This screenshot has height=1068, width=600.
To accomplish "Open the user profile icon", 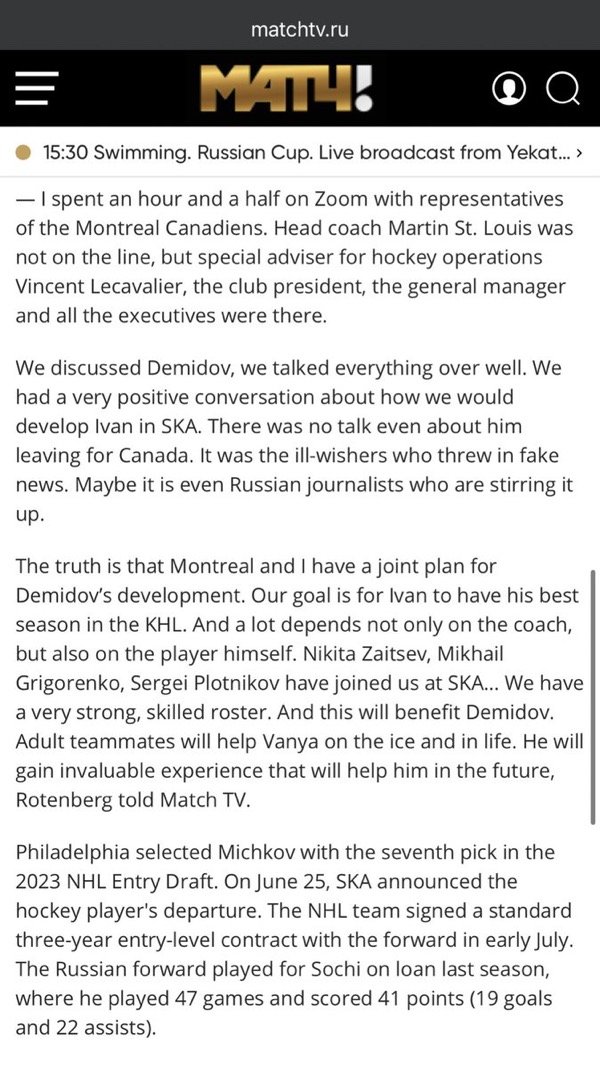I will pyautogui.click(x=509, y=89).
